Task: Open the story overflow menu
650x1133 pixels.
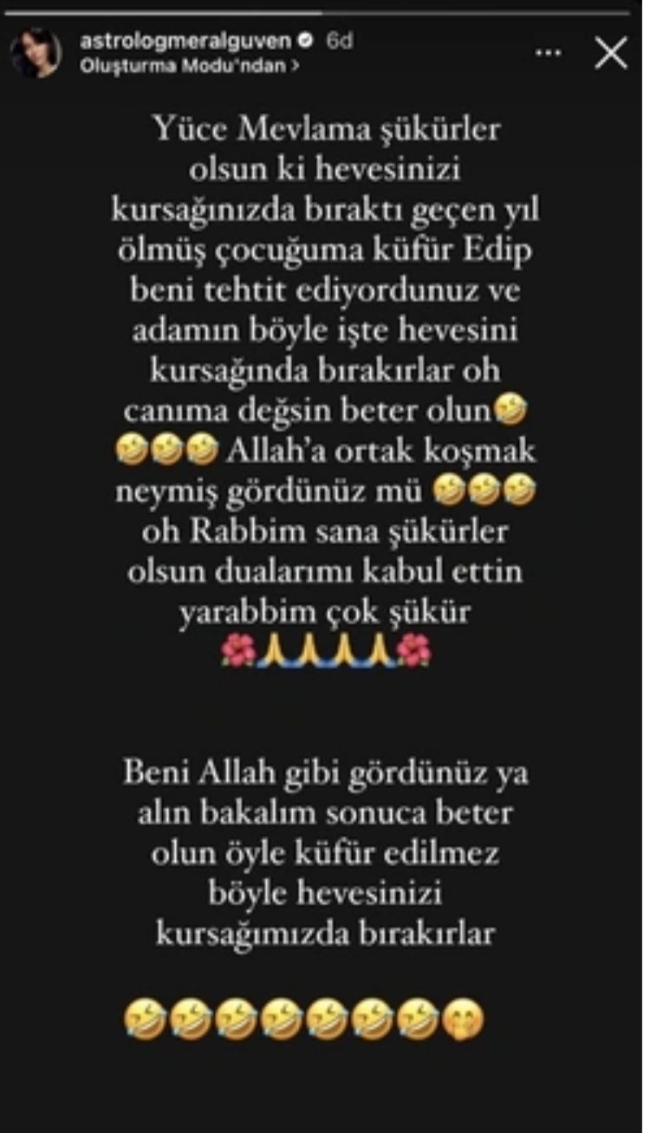Action: tap(548, 52)
